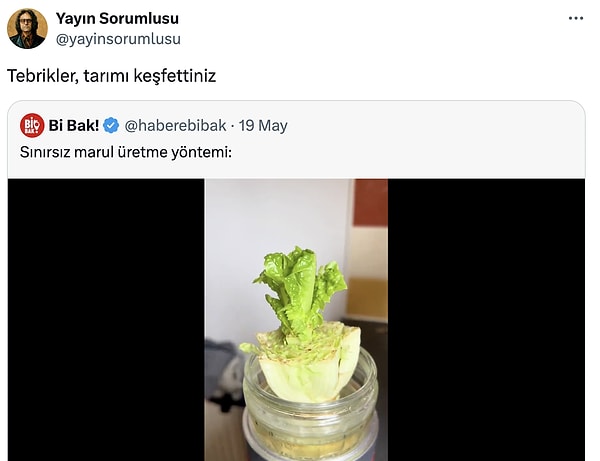Play the lettuce video in the quoted tweet
600x461 pixels.
point(296,320)
